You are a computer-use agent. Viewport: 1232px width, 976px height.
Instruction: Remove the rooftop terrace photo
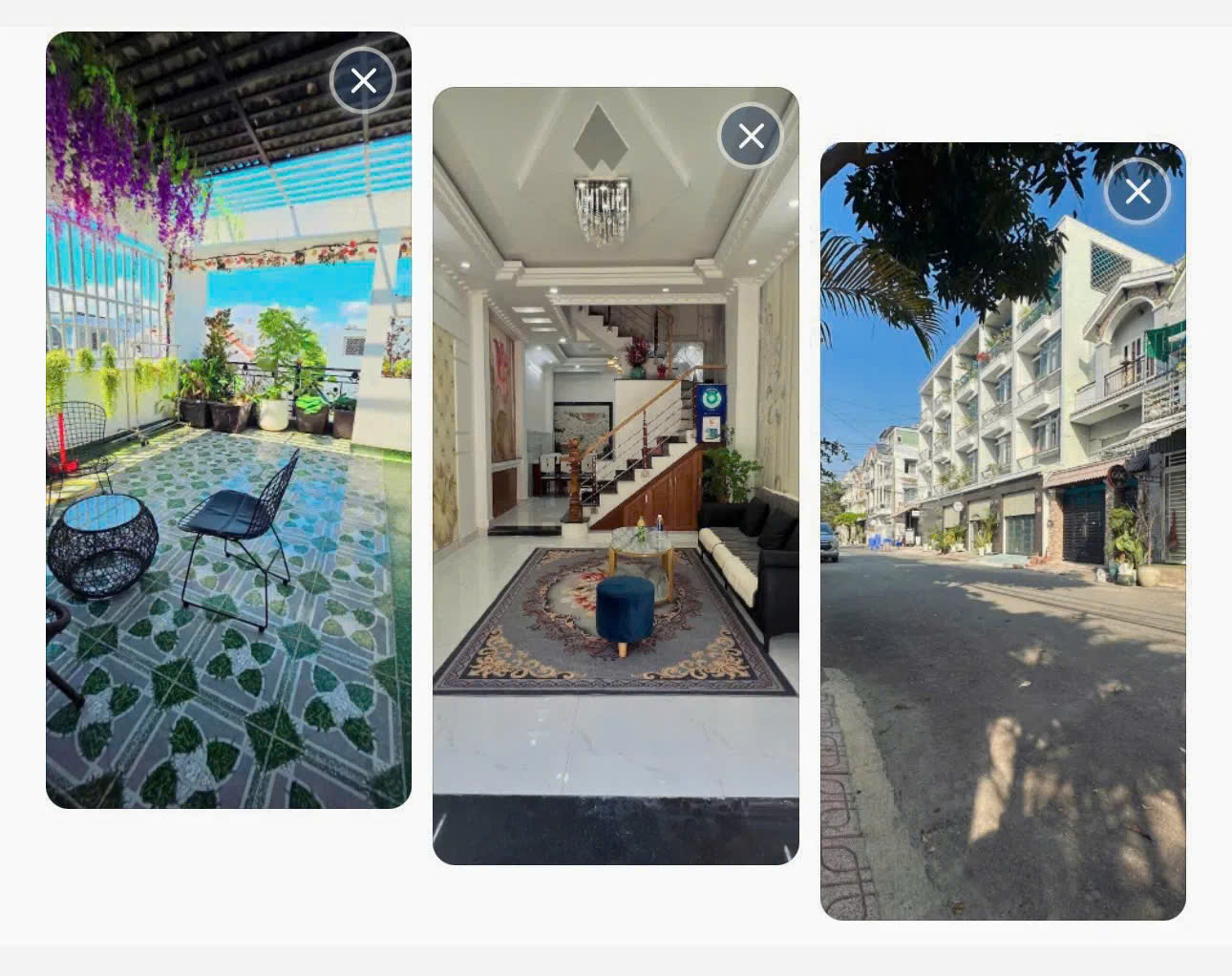click(363, 81)
